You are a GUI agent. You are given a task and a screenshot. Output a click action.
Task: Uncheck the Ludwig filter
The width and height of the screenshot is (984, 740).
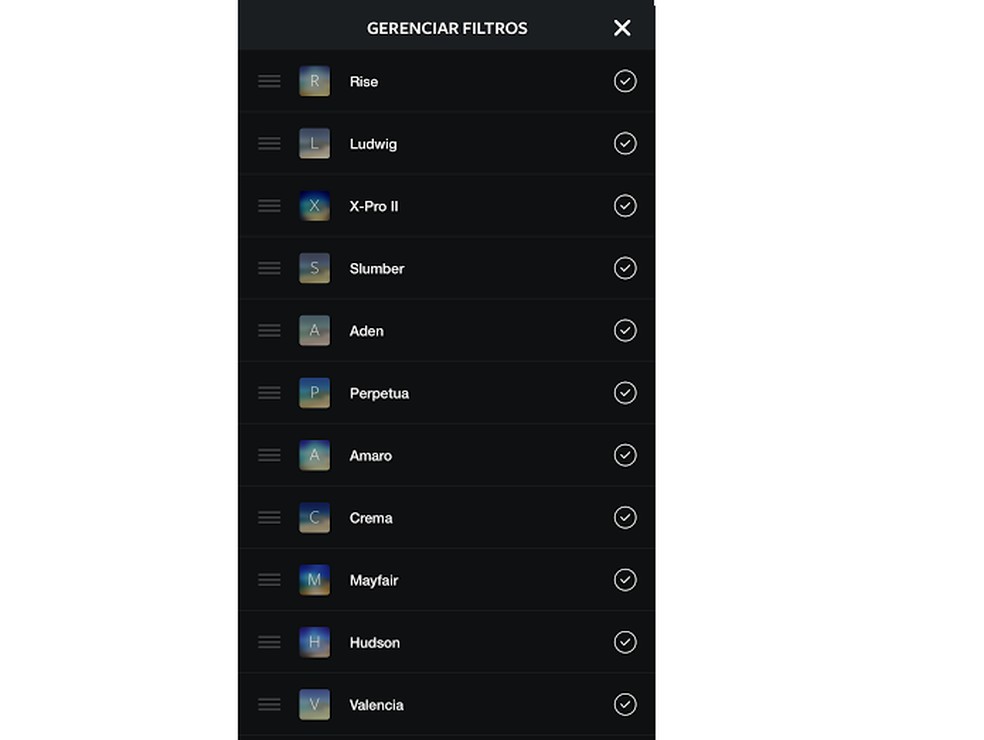tap(625, 144)
